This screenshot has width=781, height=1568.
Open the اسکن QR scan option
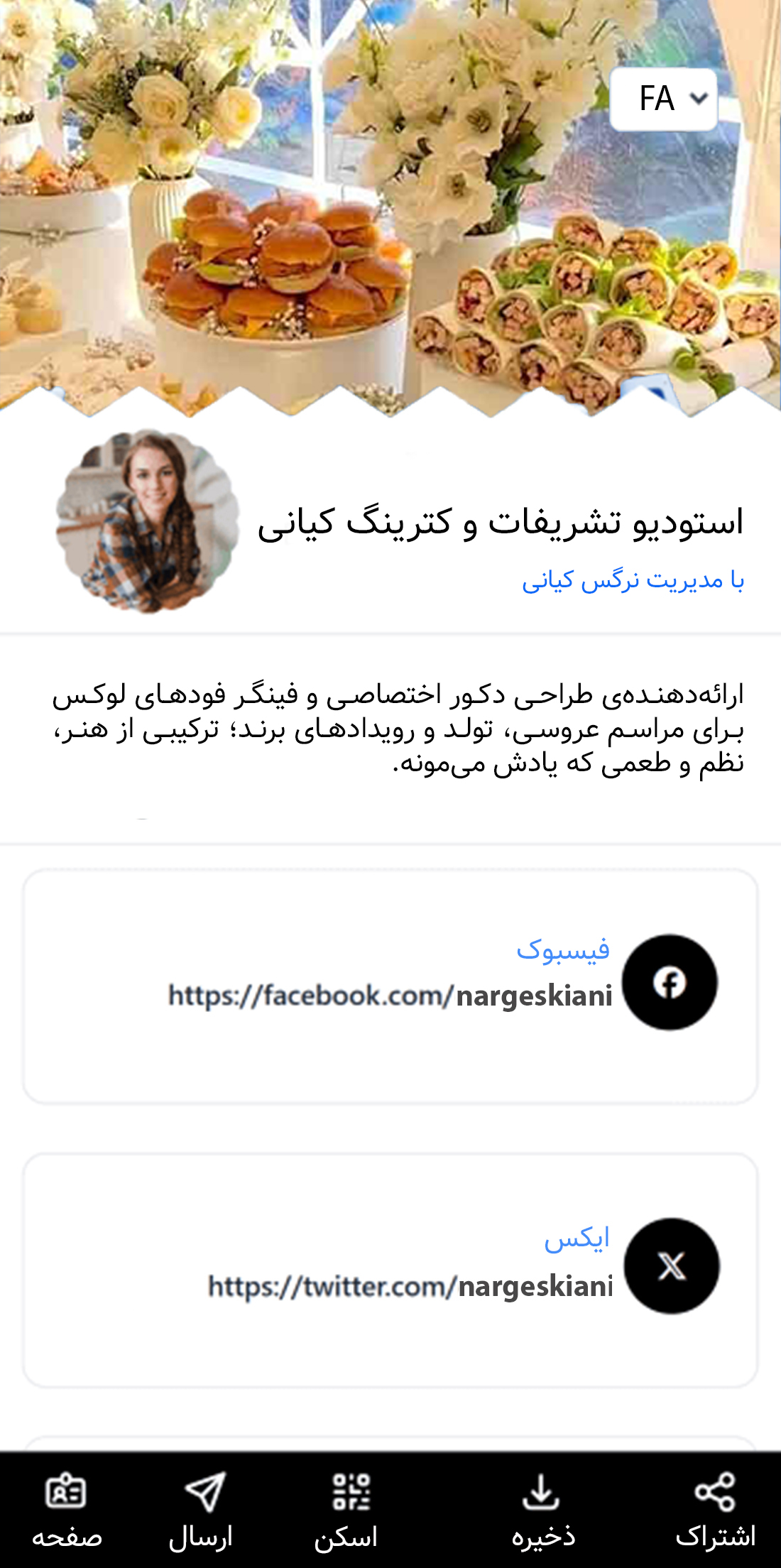348,1510
